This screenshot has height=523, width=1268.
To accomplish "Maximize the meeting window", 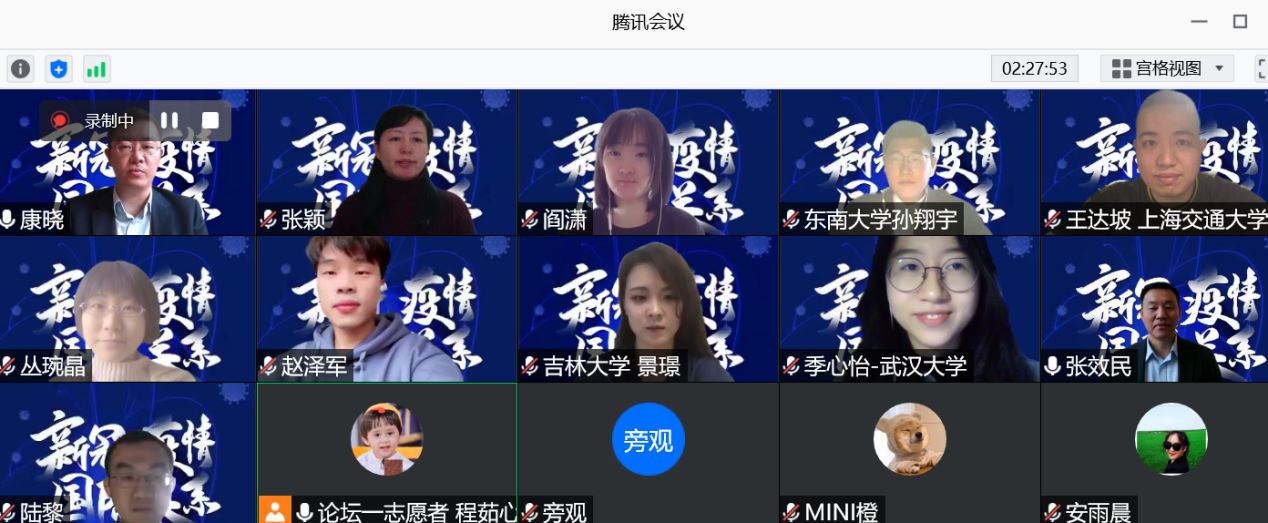I will click(x=1240, y=21).
